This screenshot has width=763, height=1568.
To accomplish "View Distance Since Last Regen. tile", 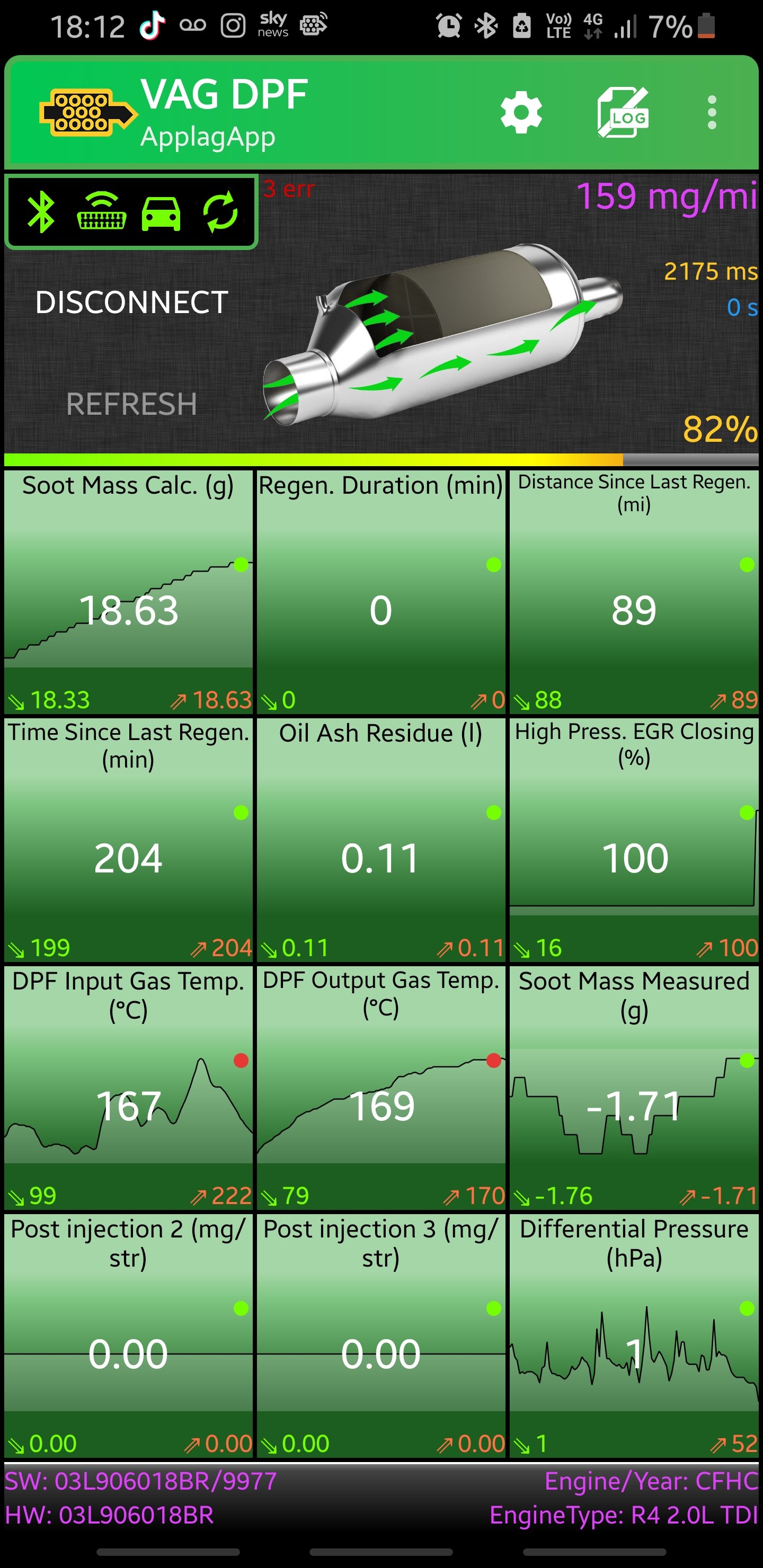I will [x=634, y=592].
